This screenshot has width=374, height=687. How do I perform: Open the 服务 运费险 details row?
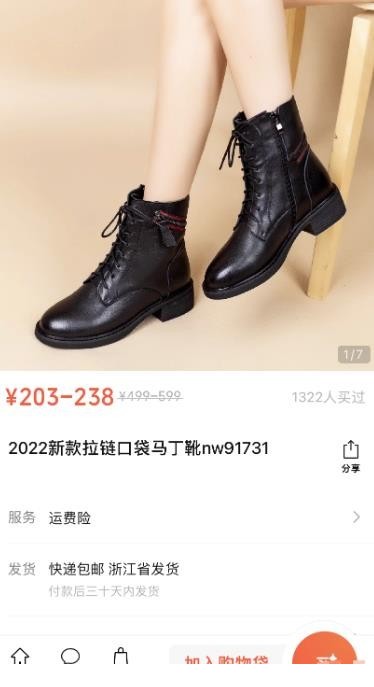187,517
